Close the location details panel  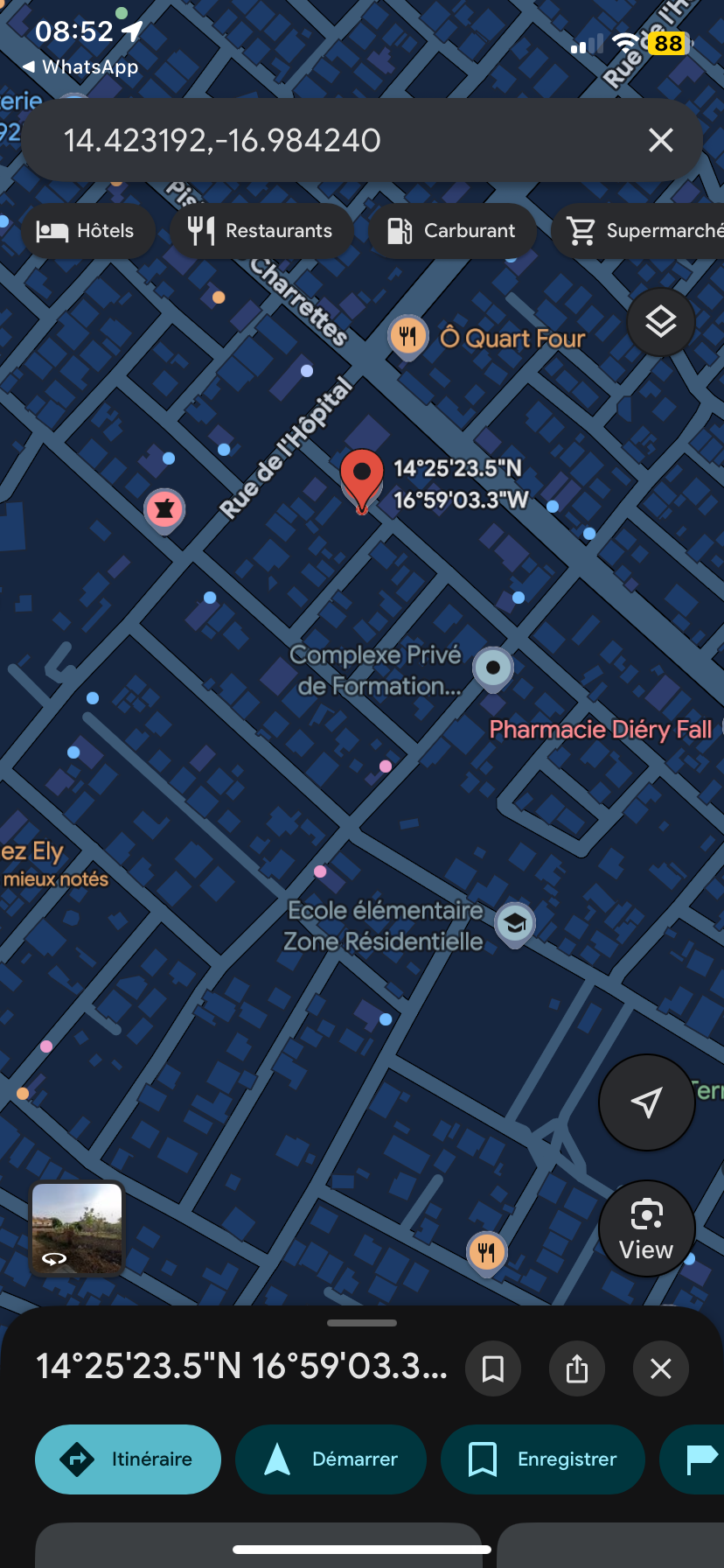click(661, 1368)
